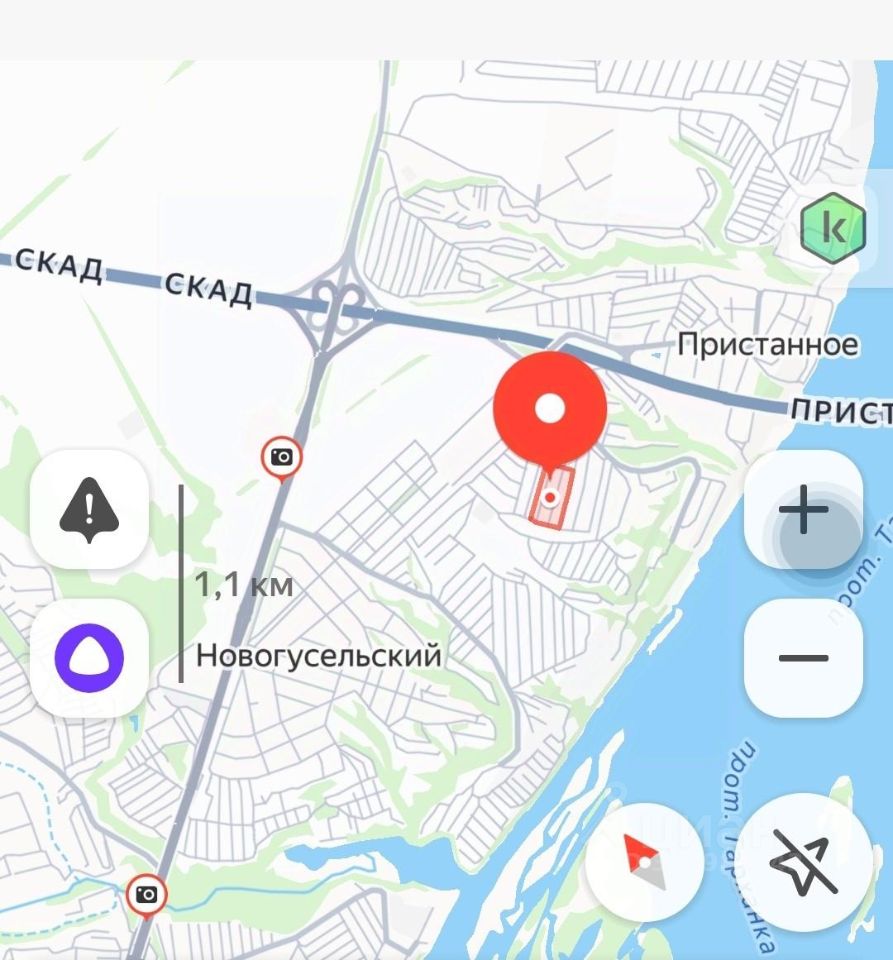The image size is (893, 960).
Task: Report a road event with the warning button
Action: point(90,509)
